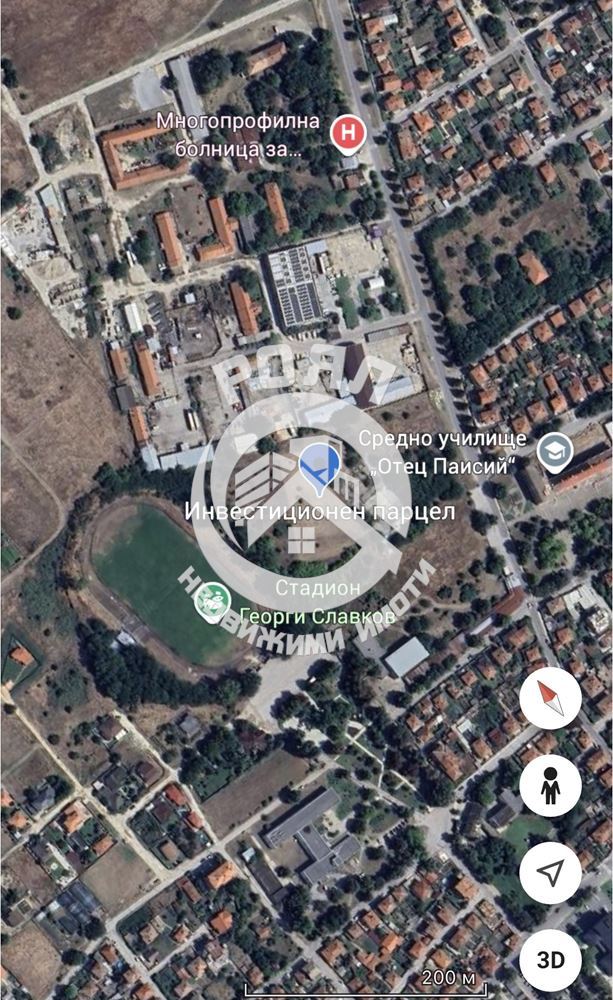Open Street View with the pegman button
Image resolution: width=613 pixels, height=1000 pixels.
click(550, 785)
